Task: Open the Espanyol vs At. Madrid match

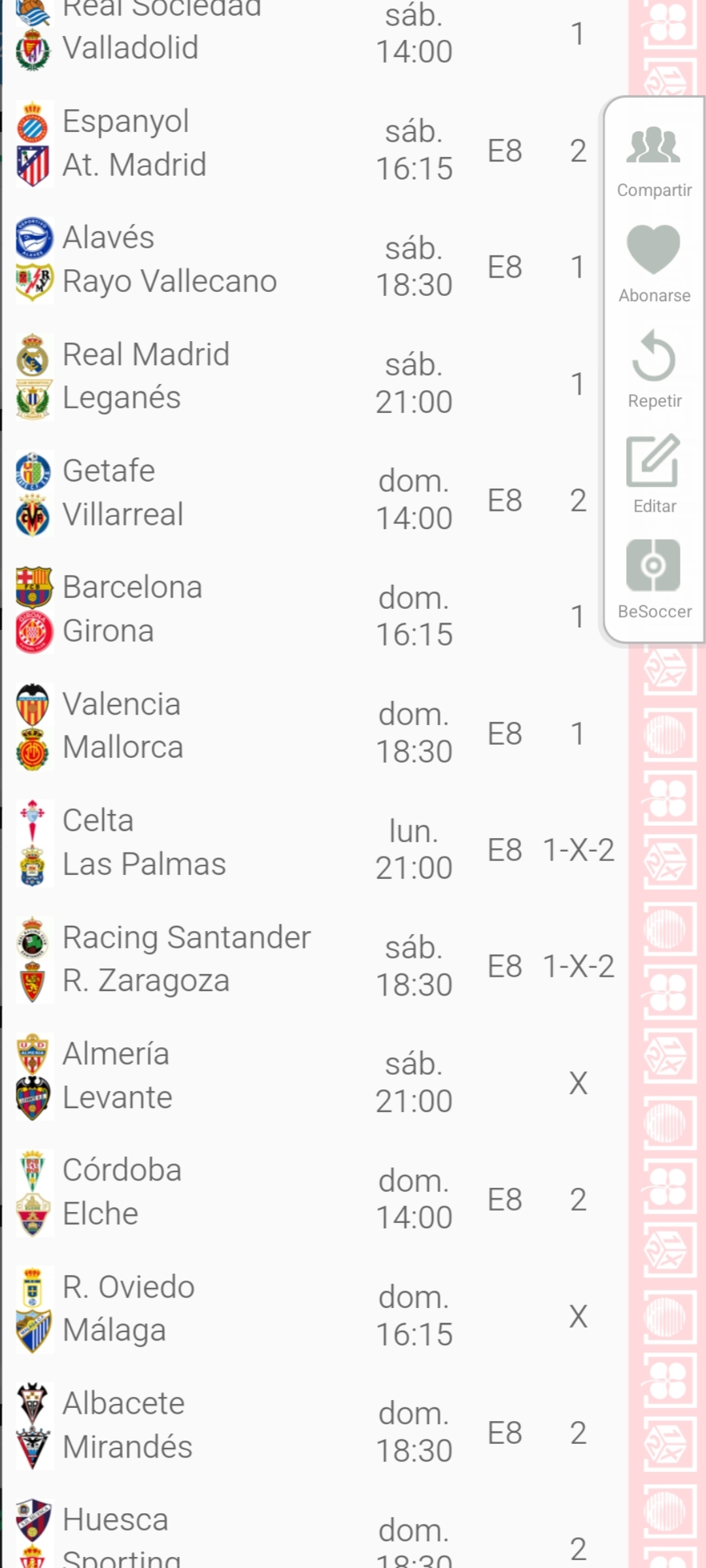Action: [x=314, y=150]
